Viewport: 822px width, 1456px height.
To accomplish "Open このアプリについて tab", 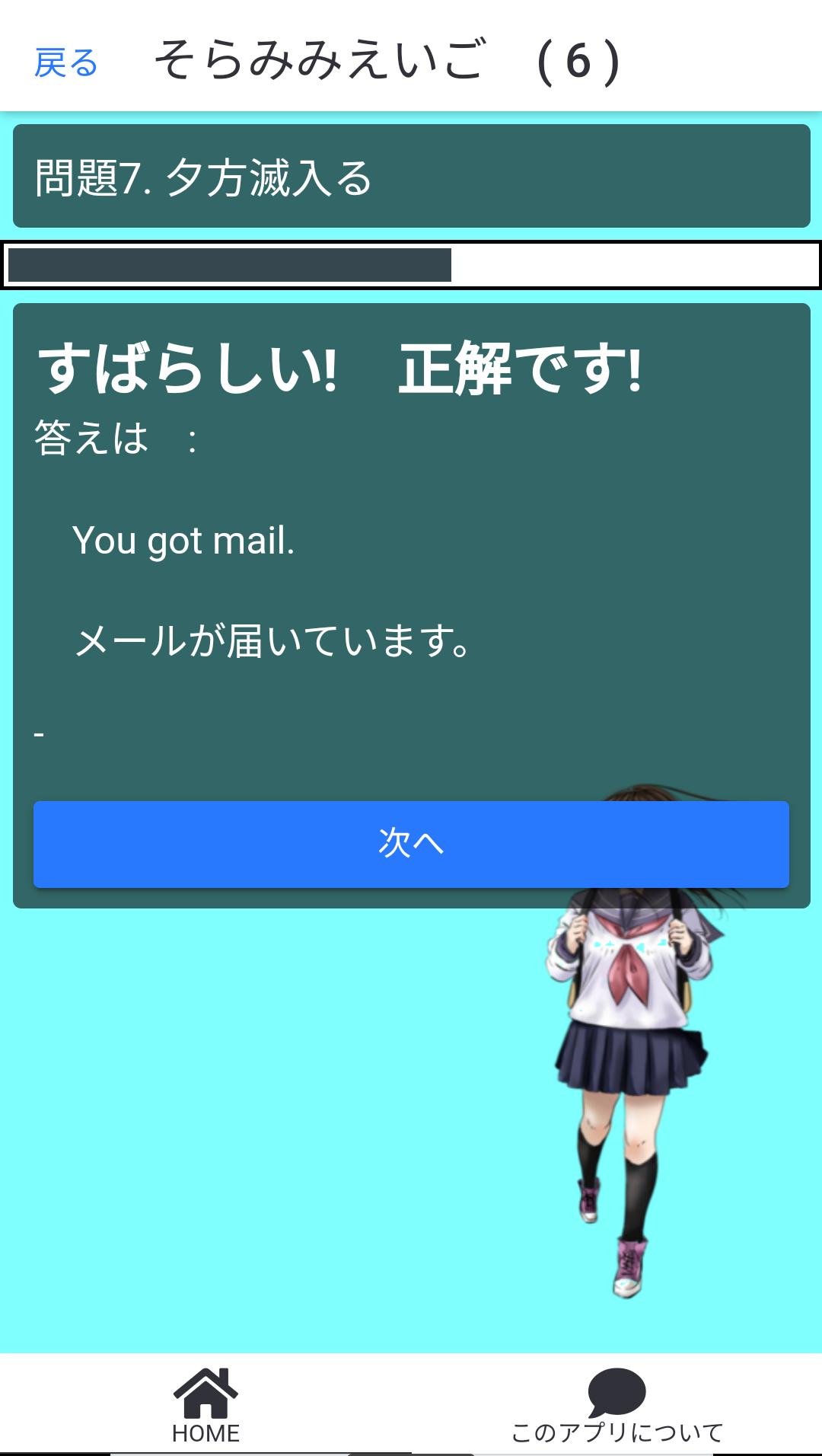I will tap(616, 1406).
